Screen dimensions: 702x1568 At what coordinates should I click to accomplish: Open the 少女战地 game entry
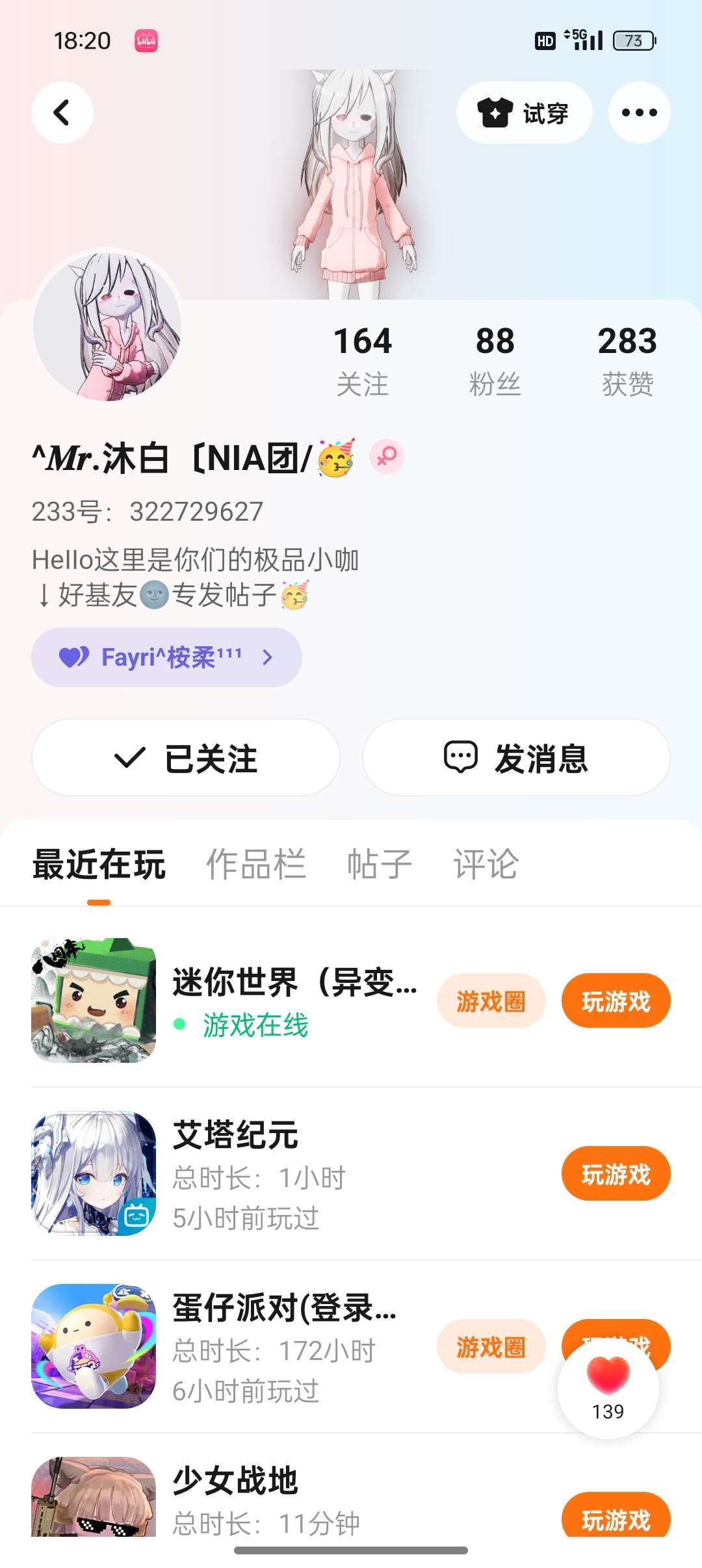point(235,1482)
